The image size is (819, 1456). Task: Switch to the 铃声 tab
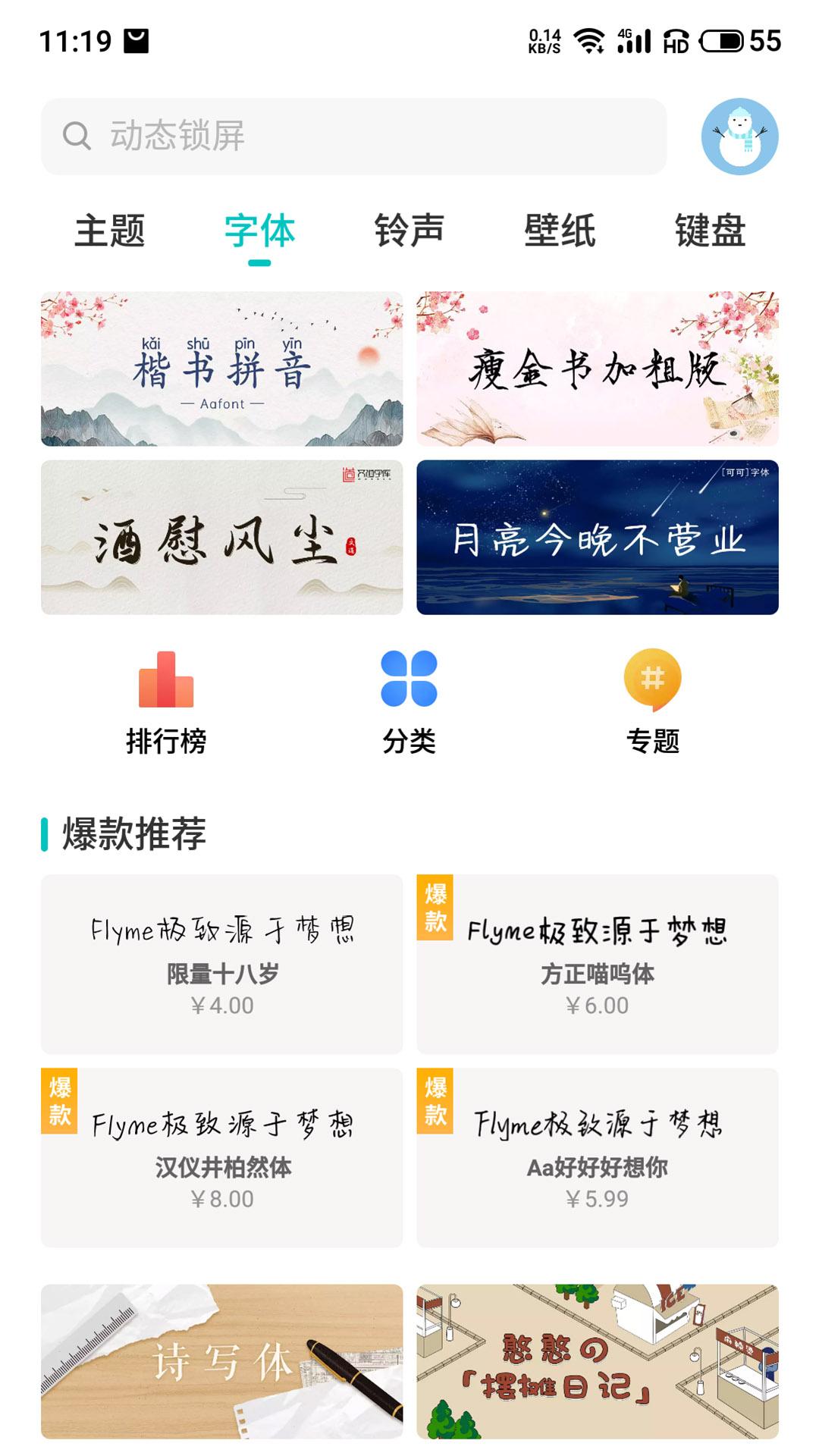[409, 231]
